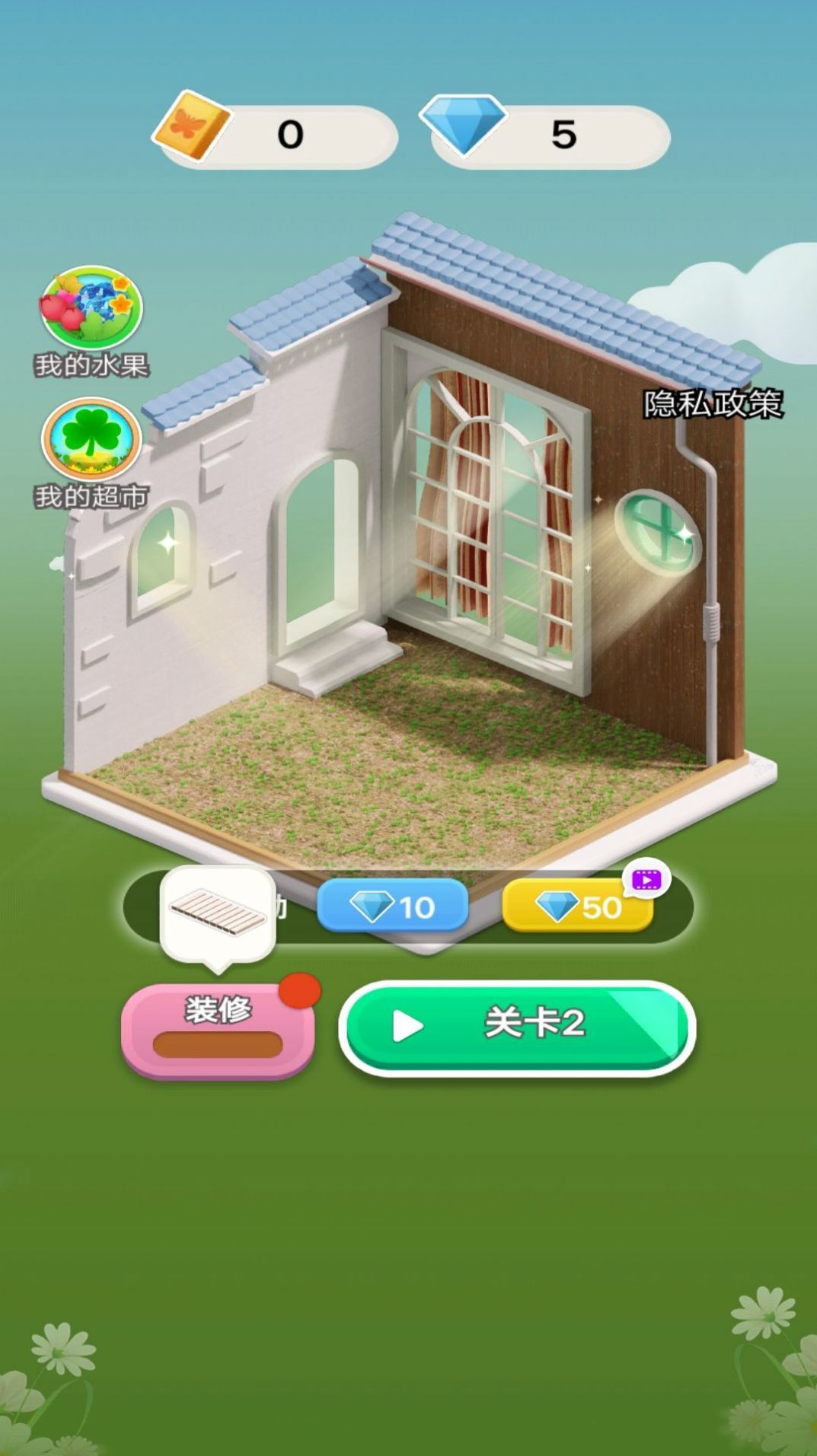Purchase with the 10 diamond button
This screenshot has height=1456, width=817.
click(394, 907)
